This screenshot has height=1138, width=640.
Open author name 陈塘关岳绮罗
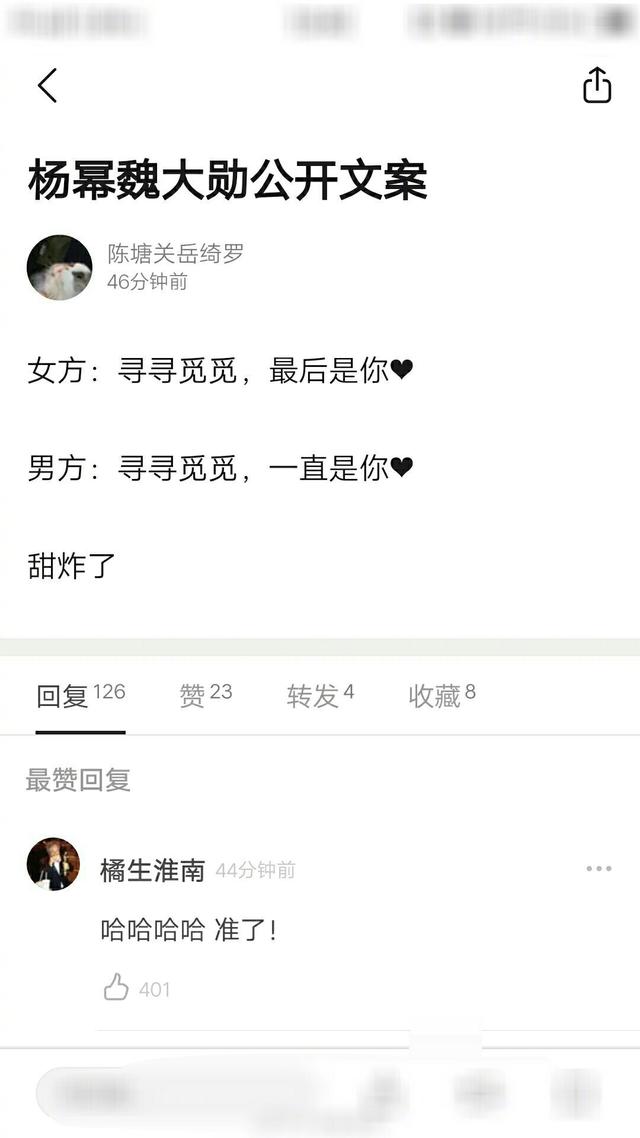[175, 254]
